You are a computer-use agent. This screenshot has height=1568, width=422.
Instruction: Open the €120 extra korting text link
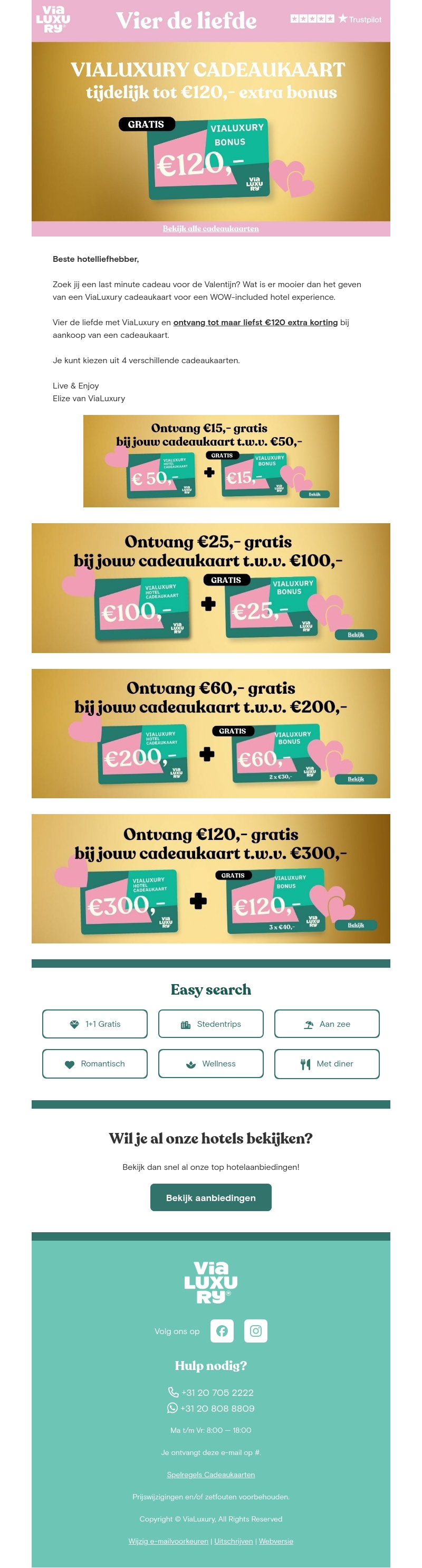click(255, 322)
